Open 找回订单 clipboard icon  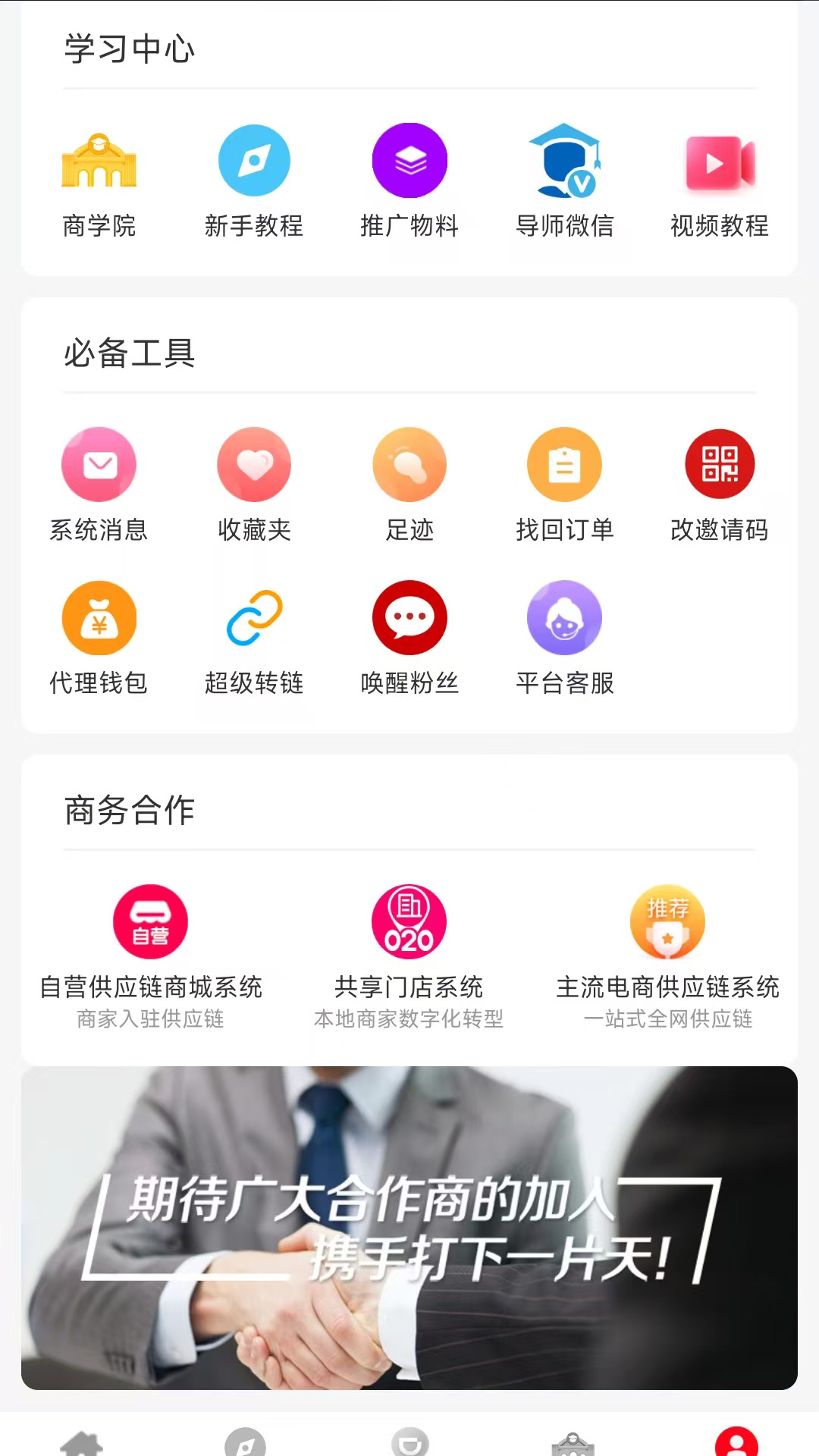pyautogui.click(x=565, y=464)
